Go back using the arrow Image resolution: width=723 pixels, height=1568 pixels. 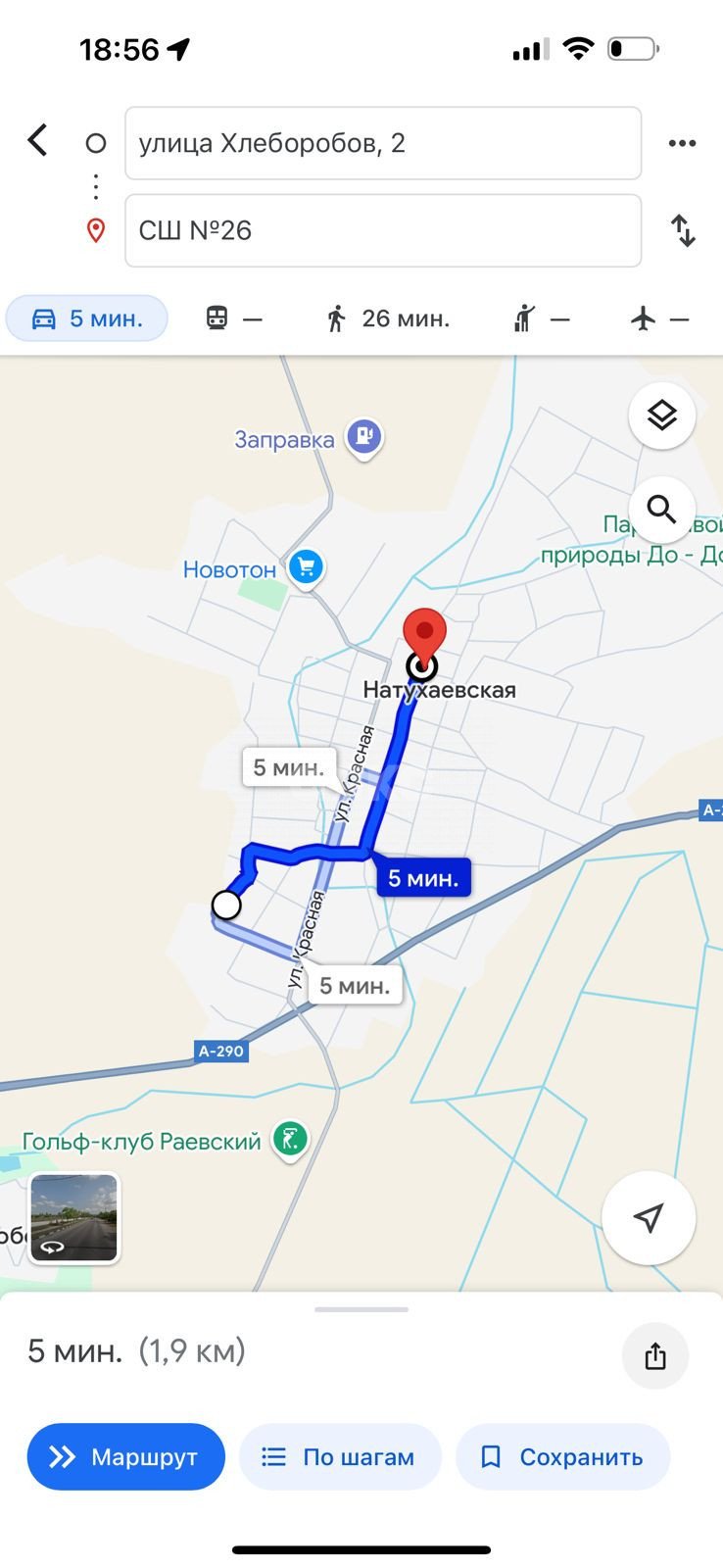37,140
